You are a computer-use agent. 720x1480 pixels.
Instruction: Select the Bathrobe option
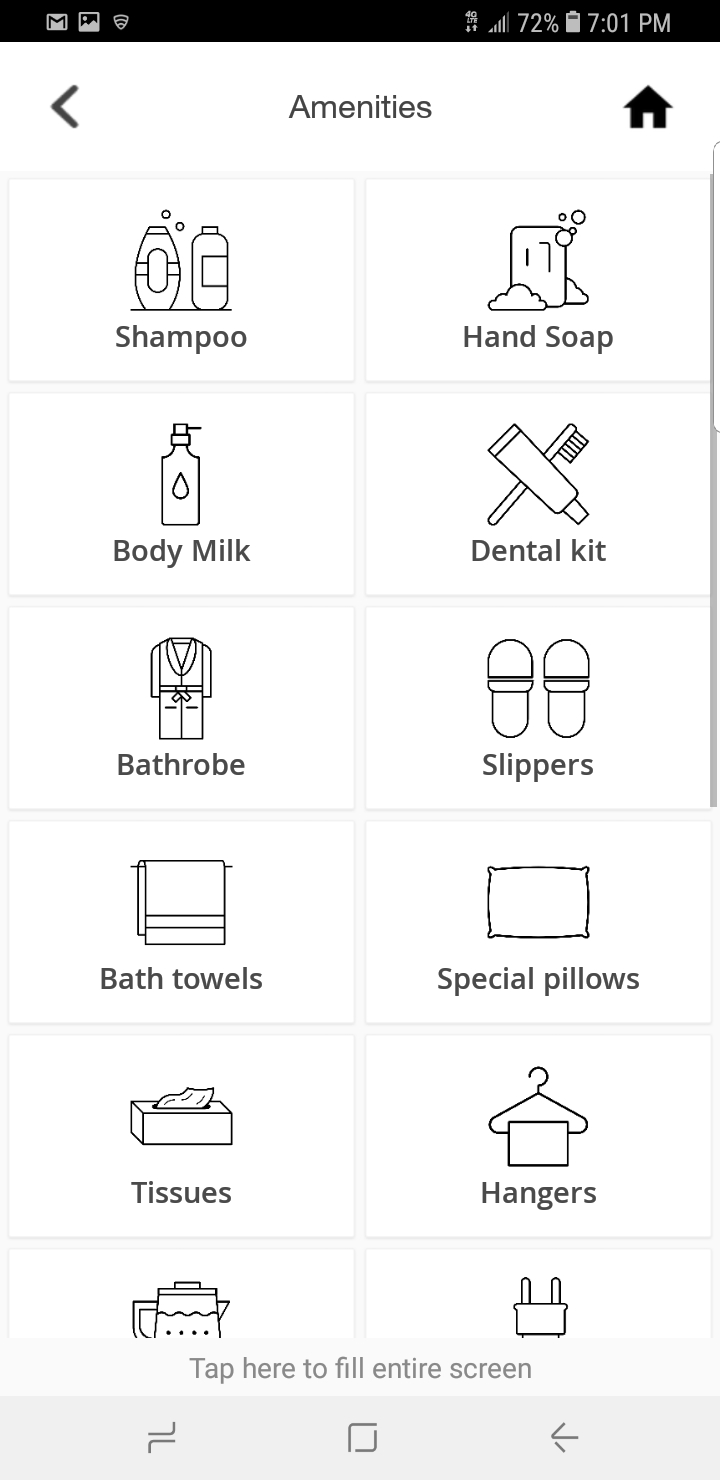point(181,708)
